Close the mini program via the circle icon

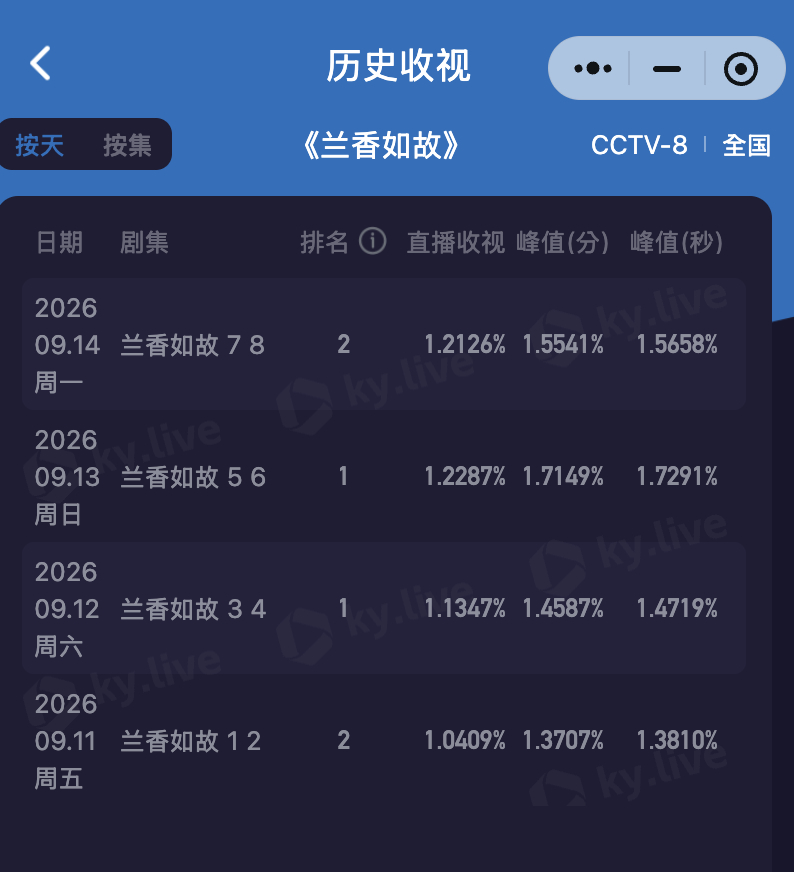click(741, 69)
